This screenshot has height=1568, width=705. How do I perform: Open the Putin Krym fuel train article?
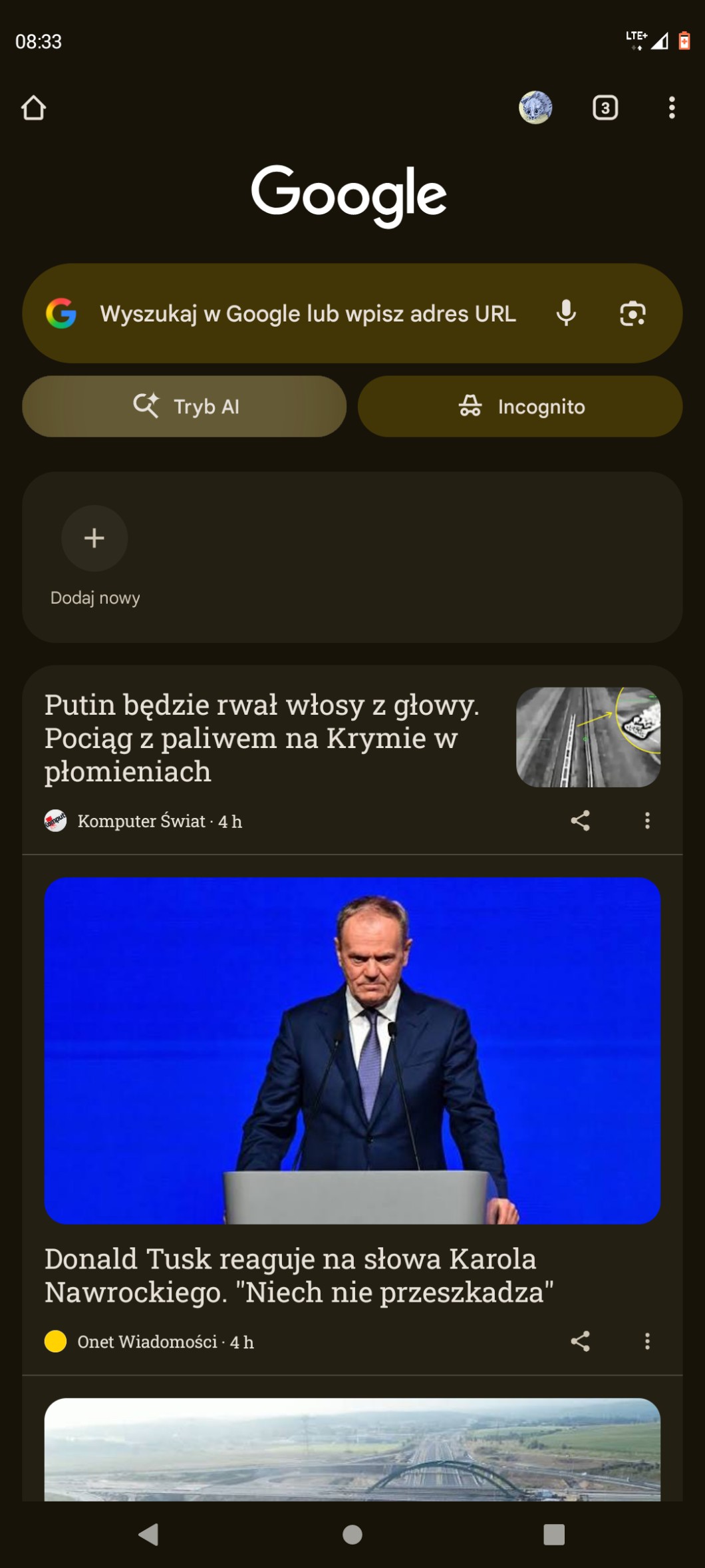pyautogui.click(x=261, y=737)
